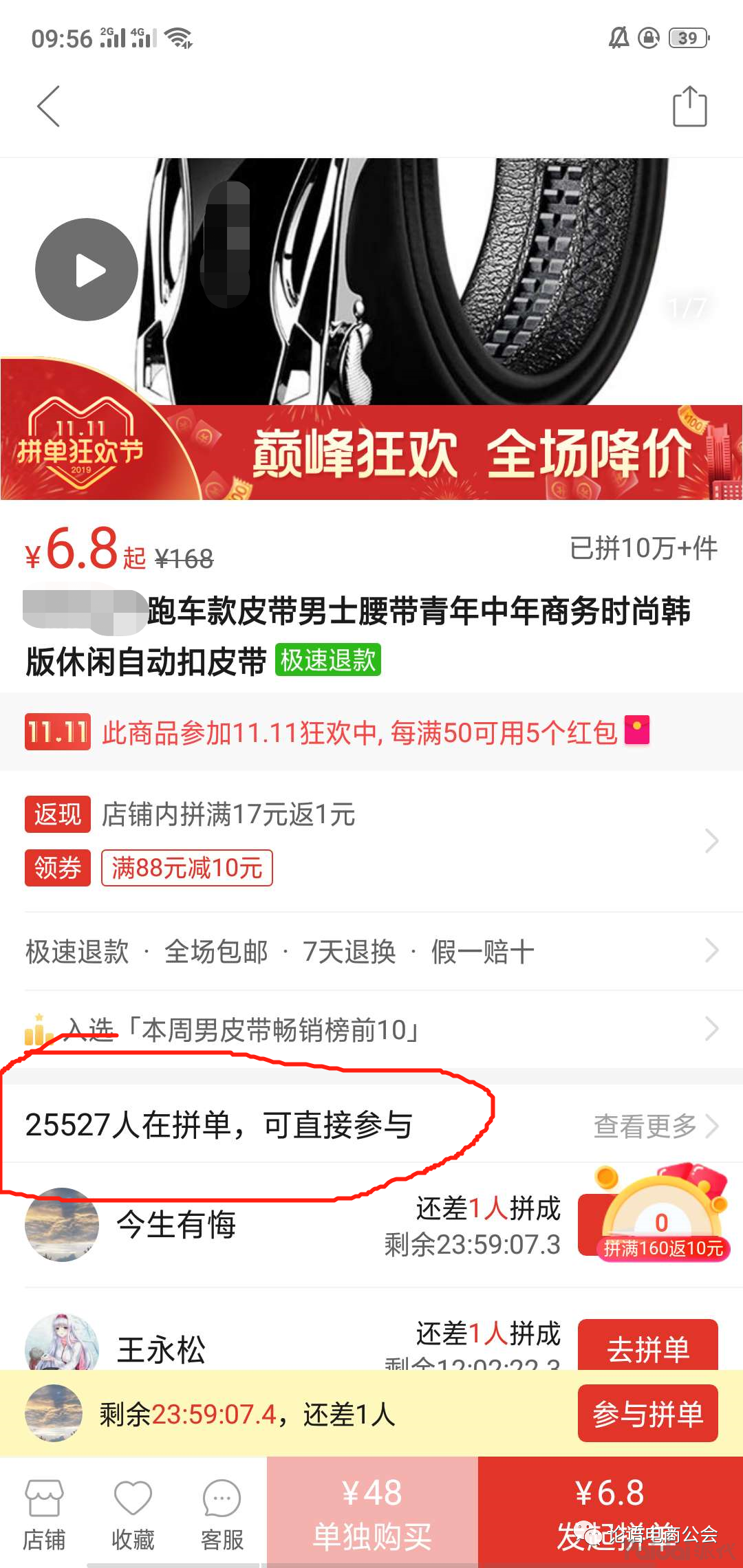
Task: Tap the 参与拼单 button
Action: (x=647, y=1414)
